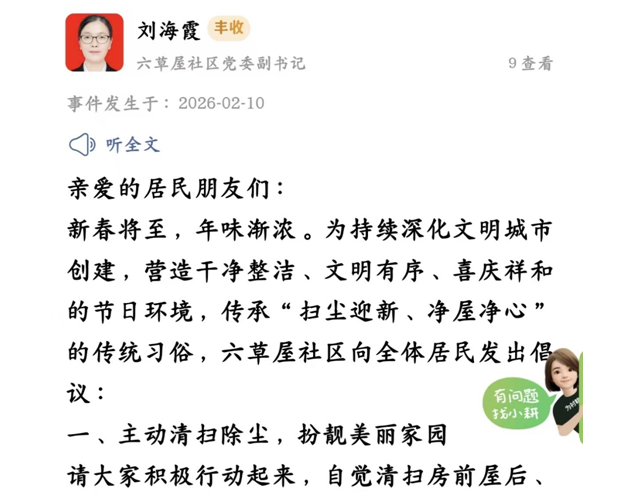
Task: Play audio with 听全文
Action: coord(114,145)
